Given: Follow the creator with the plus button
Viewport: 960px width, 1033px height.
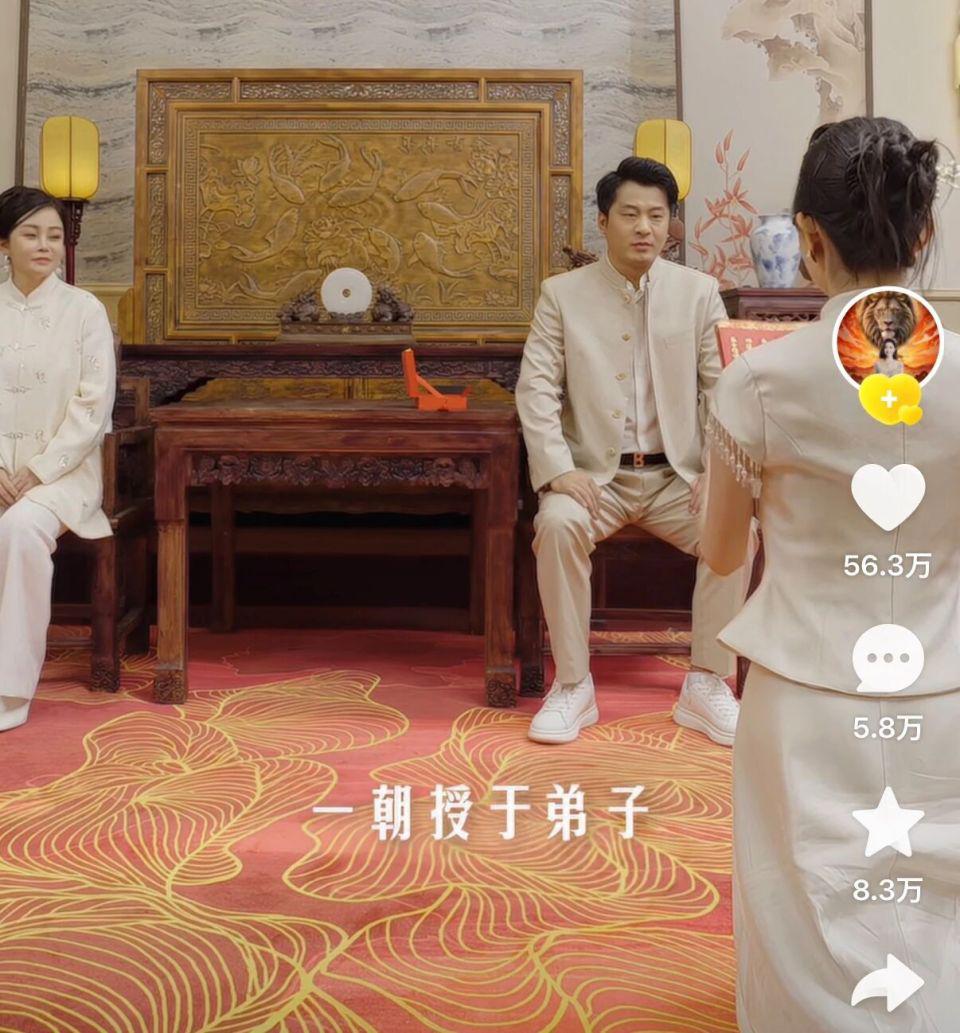Looking at the screenshot, I should click(889, 400).
